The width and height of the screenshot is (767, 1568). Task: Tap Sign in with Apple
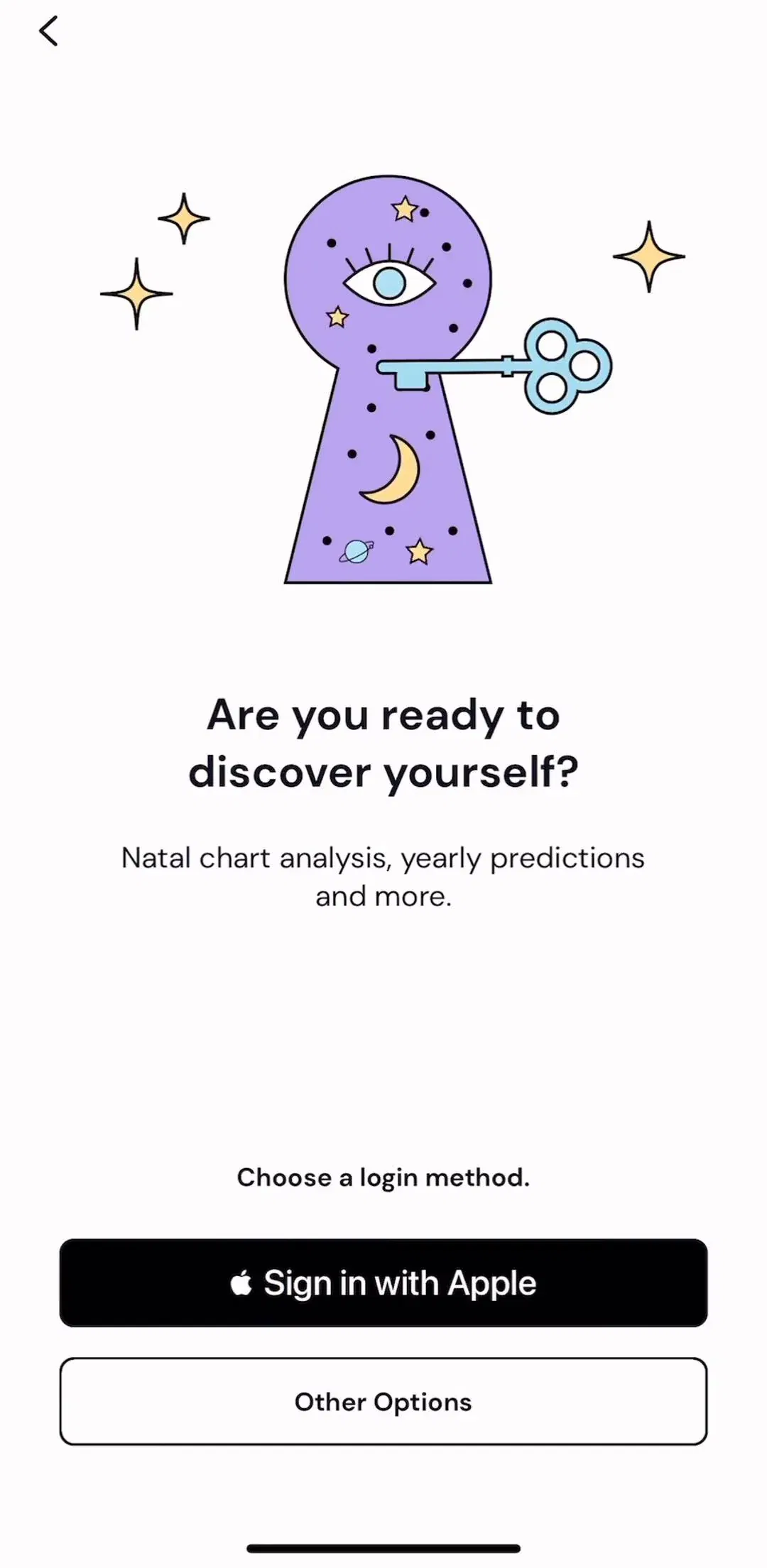pos(383,1283)
